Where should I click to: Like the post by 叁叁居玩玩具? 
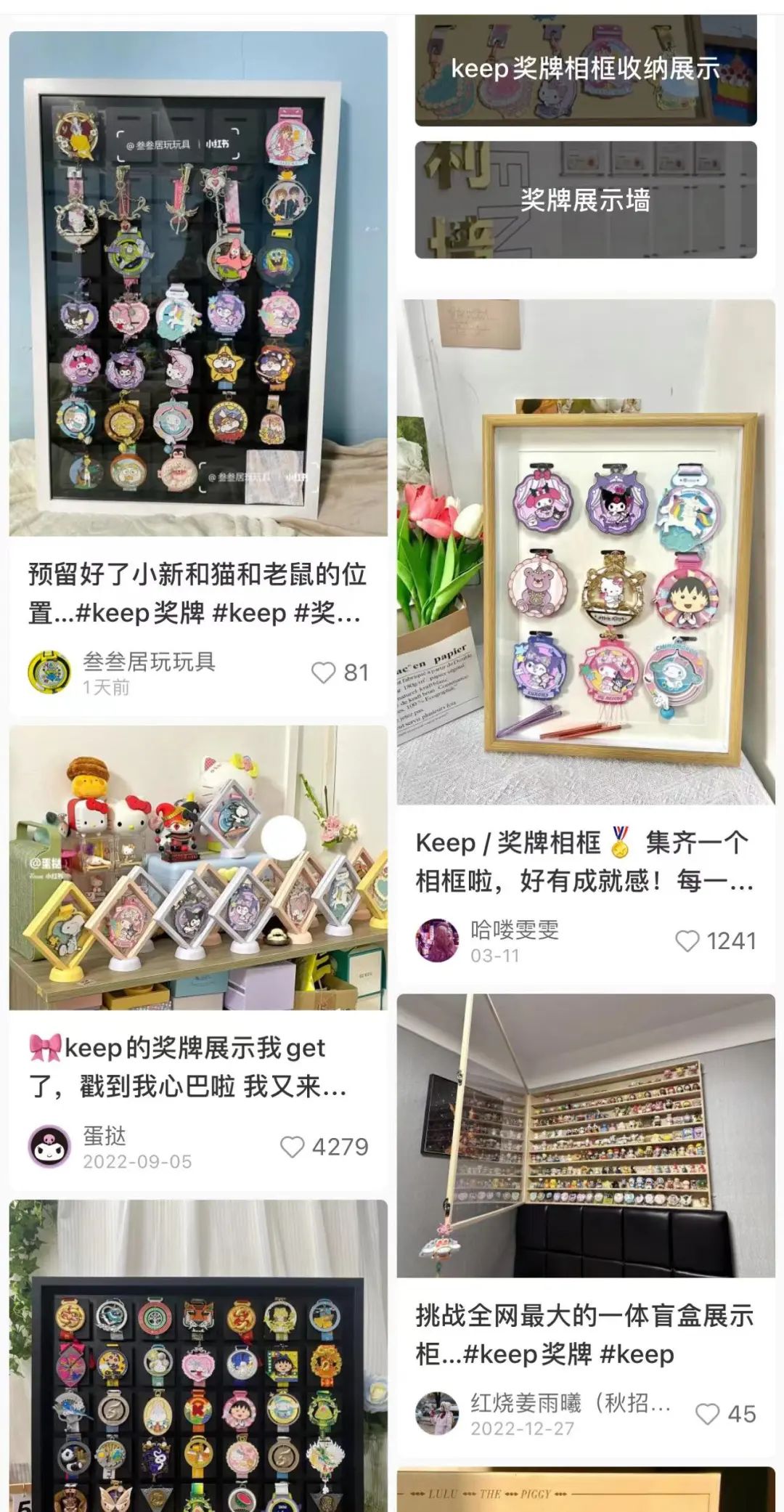tap(324, 672)
